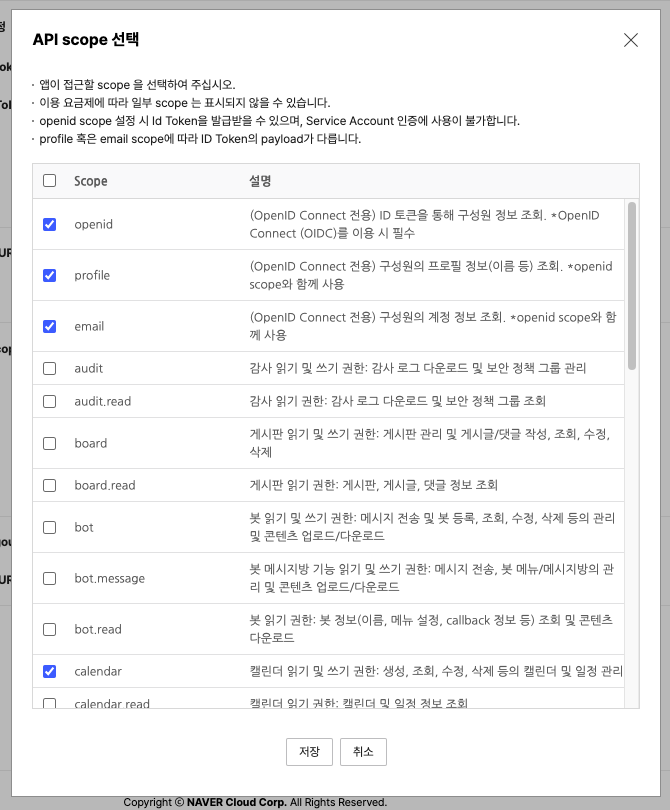The height and width of the screenshot is (810, 670).
Task: Uncheck the openid scope
Action: tap(50, 224)
